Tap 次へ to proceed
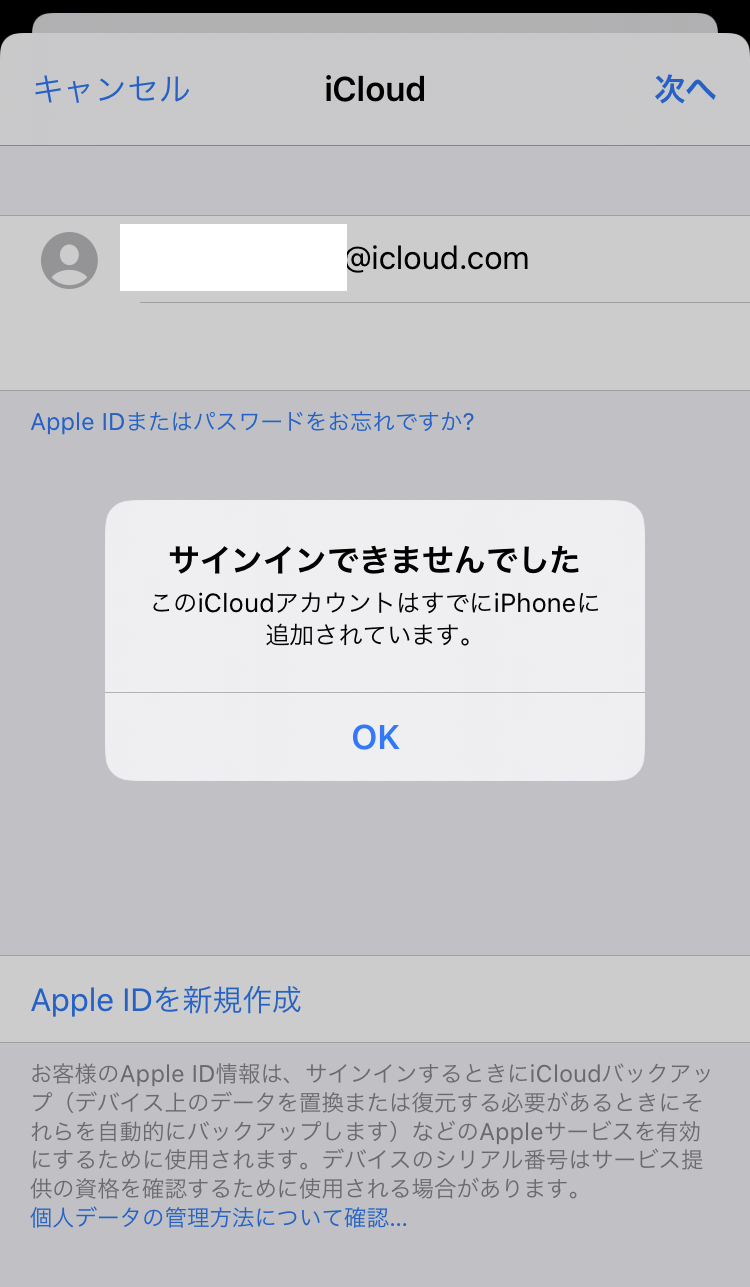The height and width of the screenshot is (1287, 750). [x=685, y=89]
